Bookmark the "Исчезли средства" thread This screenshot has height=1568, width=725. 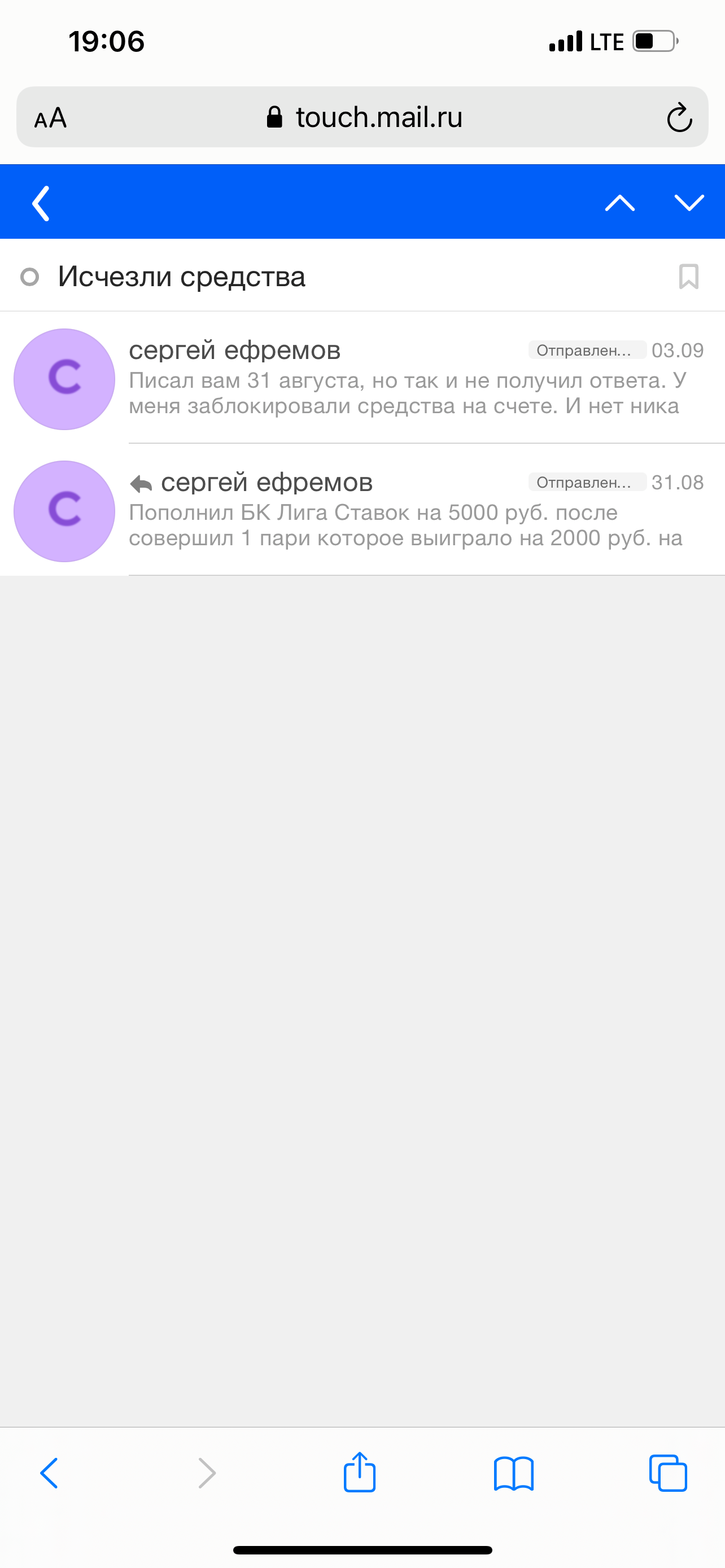tap(688, 277)
